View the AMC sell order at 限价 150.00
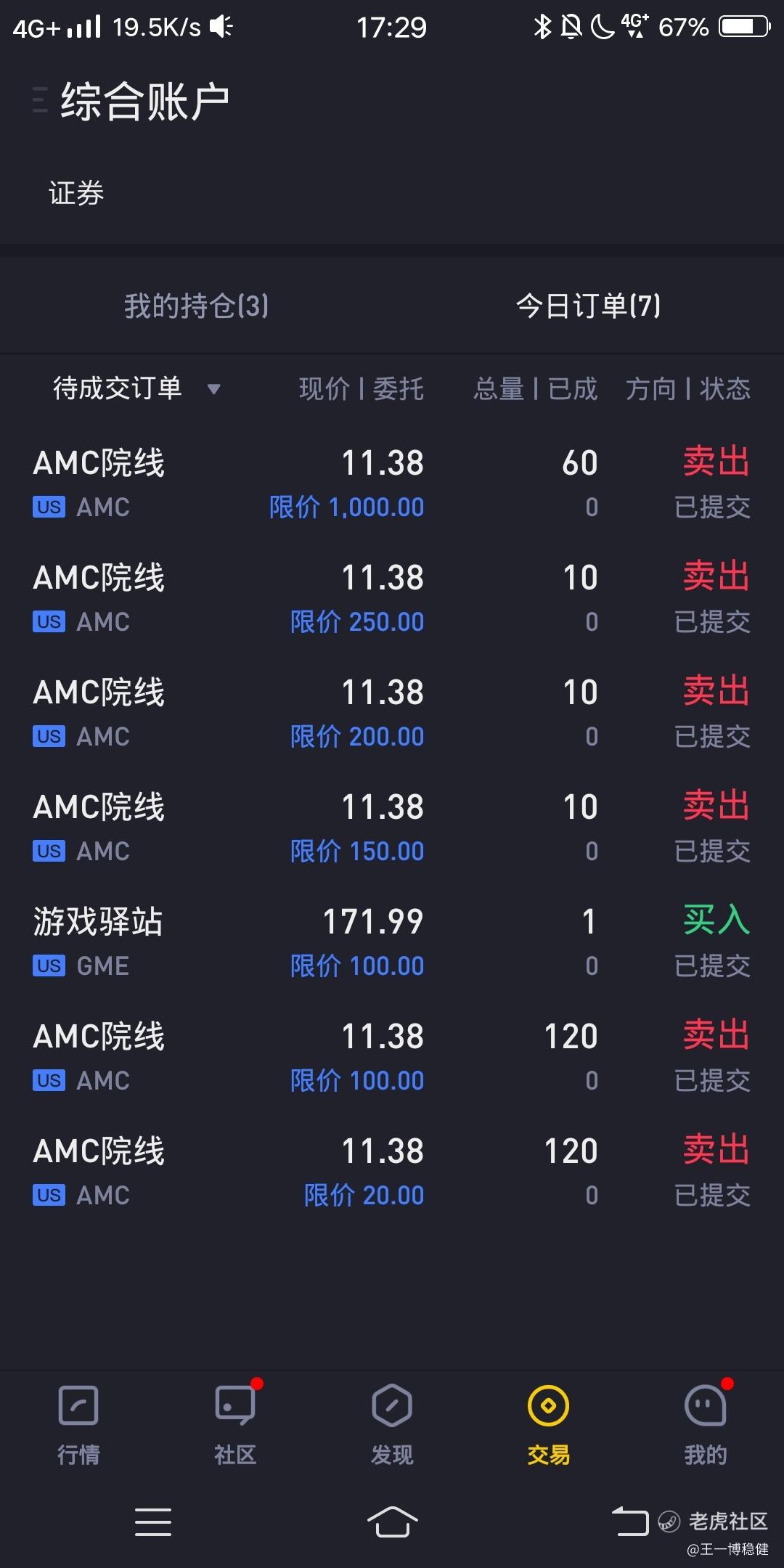Image resolution: width=784 pixels, height=1568 pixels. (392, 828)
